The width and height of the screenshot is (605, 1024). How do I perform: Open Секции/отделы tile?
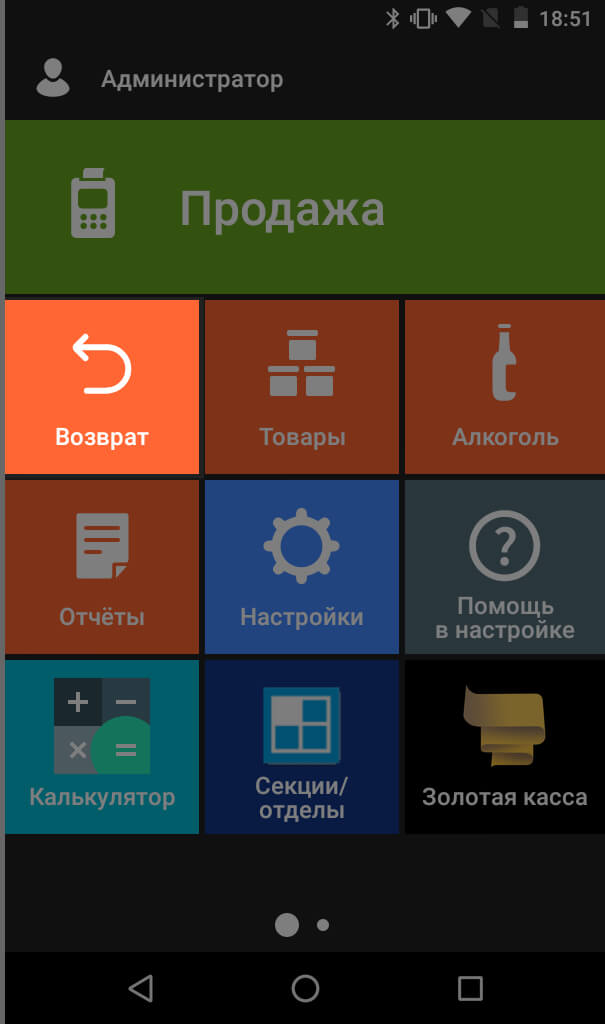pyautogui.click(x=302, y=747)
